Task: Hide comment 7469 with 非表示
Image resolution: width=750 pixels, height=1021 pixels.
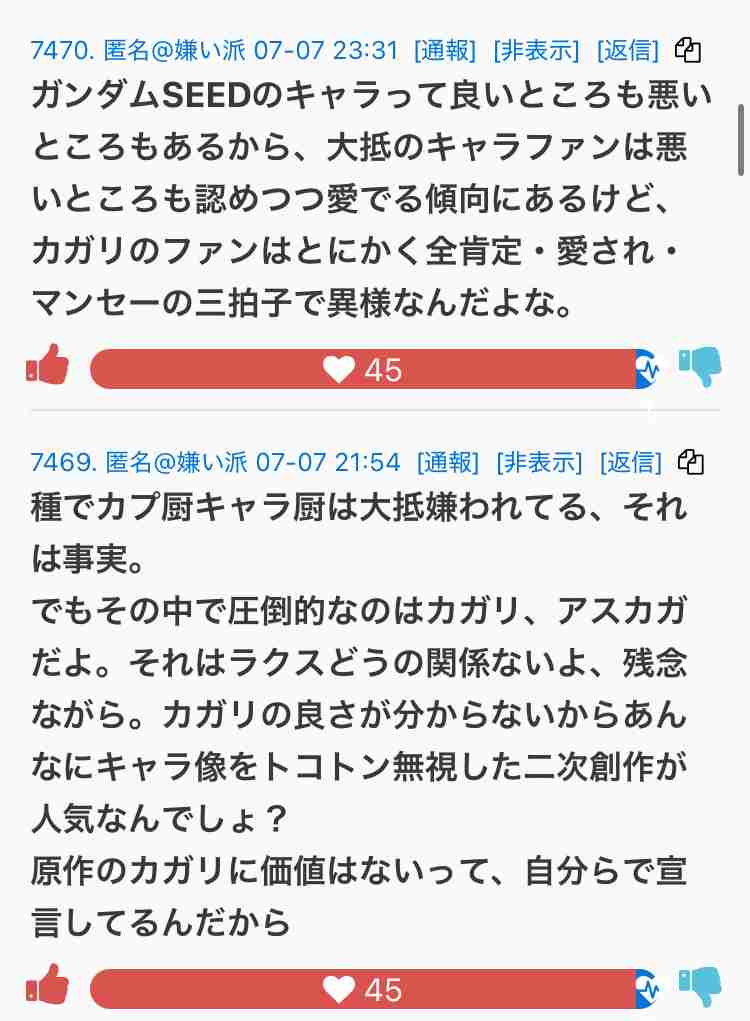Action: 540,462
